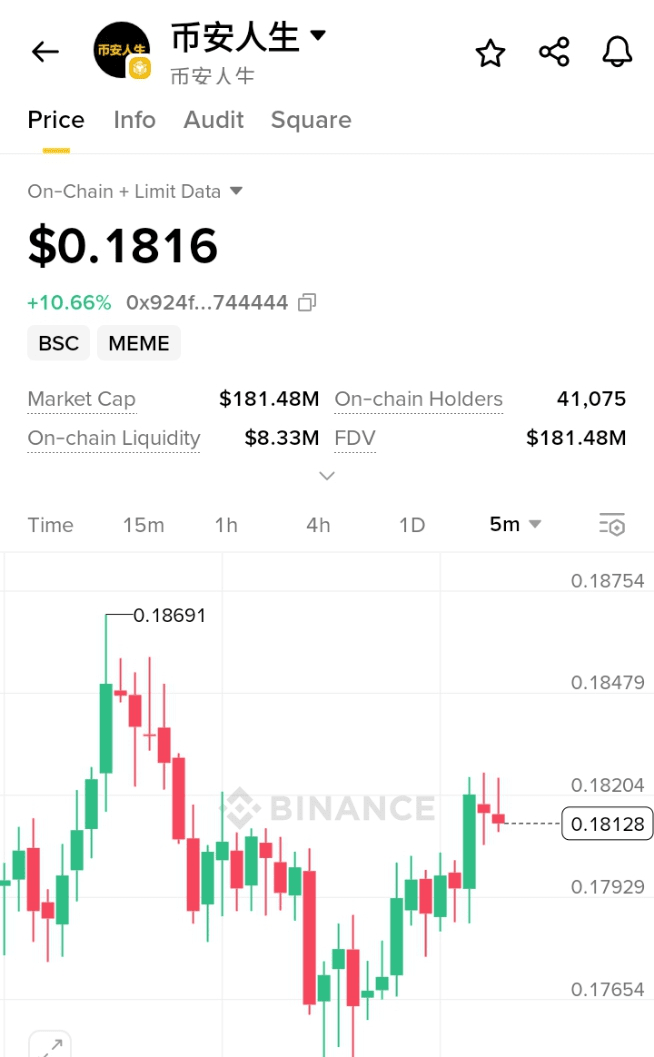
Task: Add this token to favorites with star
Action: pyautogui.click(x=490, y=53)
